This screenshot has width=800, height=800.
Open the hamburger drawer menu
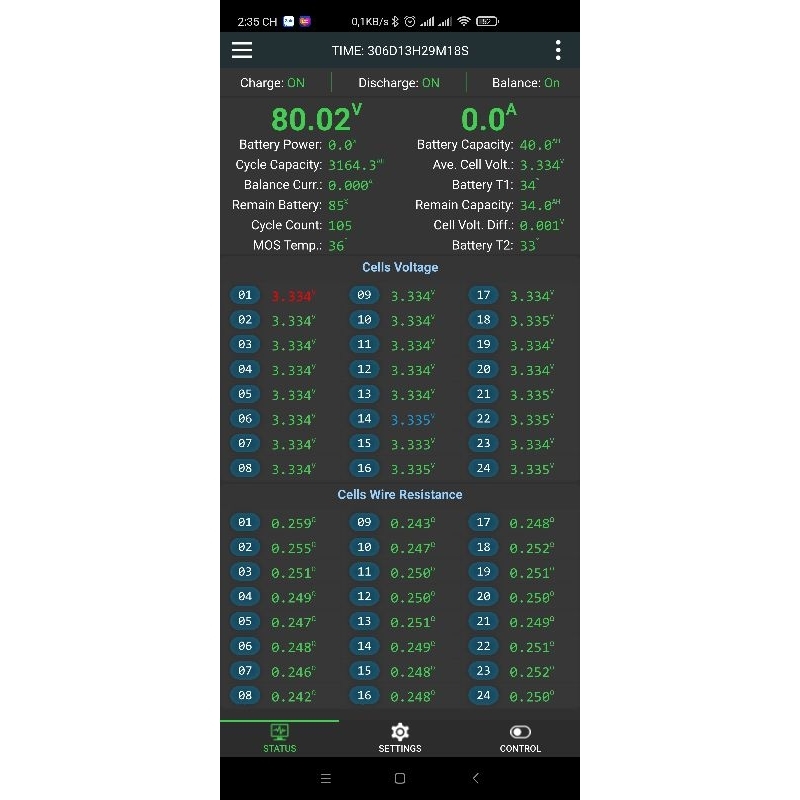coord(242,50)
